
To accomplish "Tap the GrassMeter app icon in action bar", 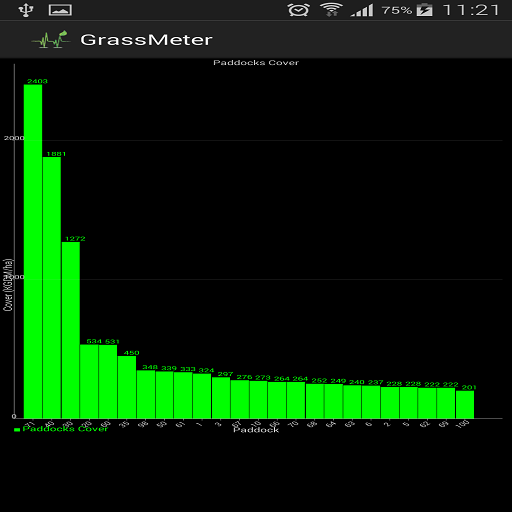I will tap(51, 40).
